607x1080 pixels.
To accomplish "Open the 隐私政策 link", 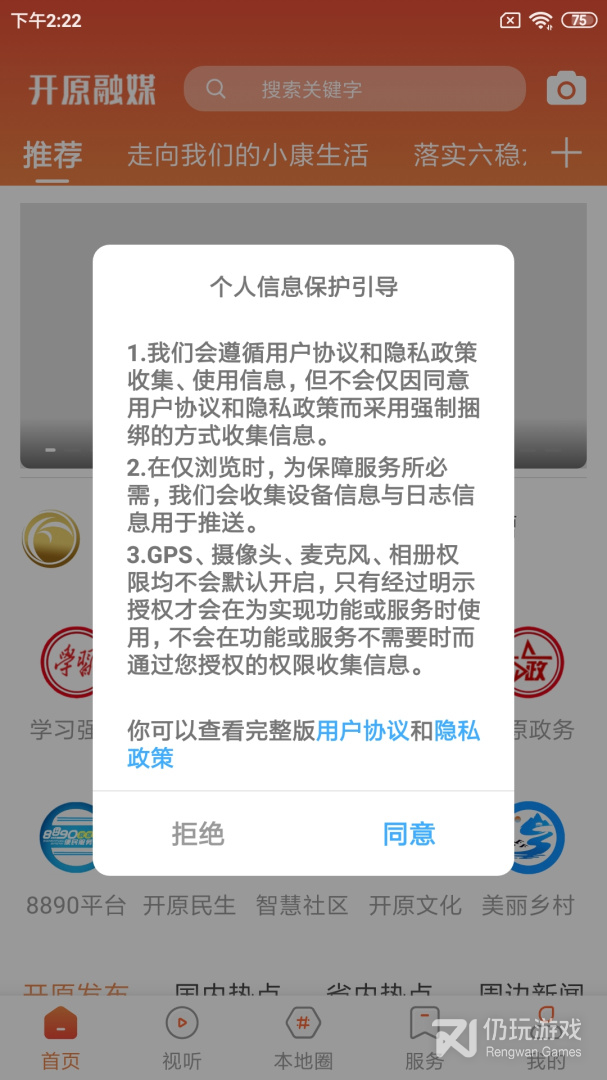I will coord(457,731).
